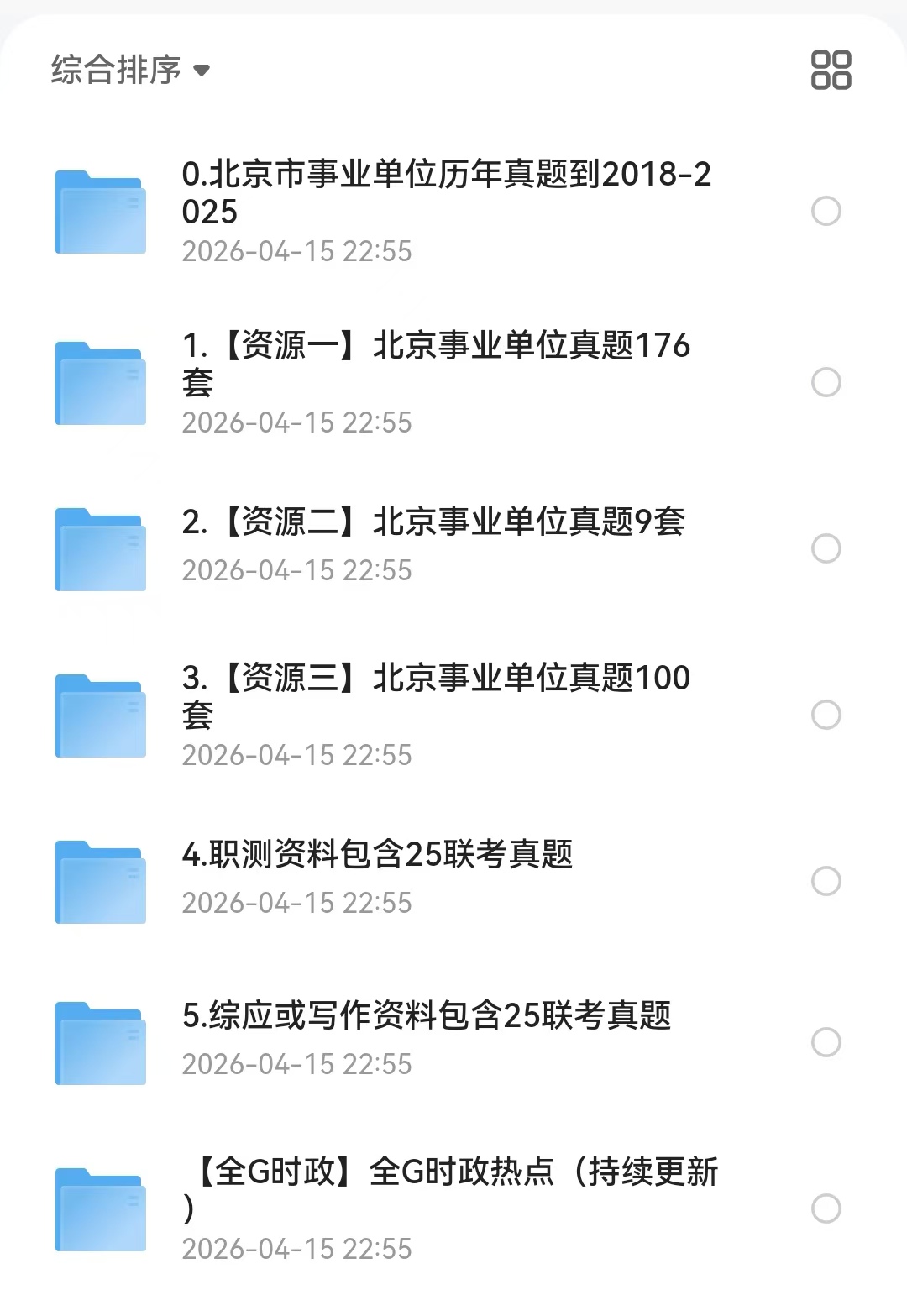
Task: Select the 4.职测资料 folder circle
Action: pyautogui.click(x=826, y=881)
